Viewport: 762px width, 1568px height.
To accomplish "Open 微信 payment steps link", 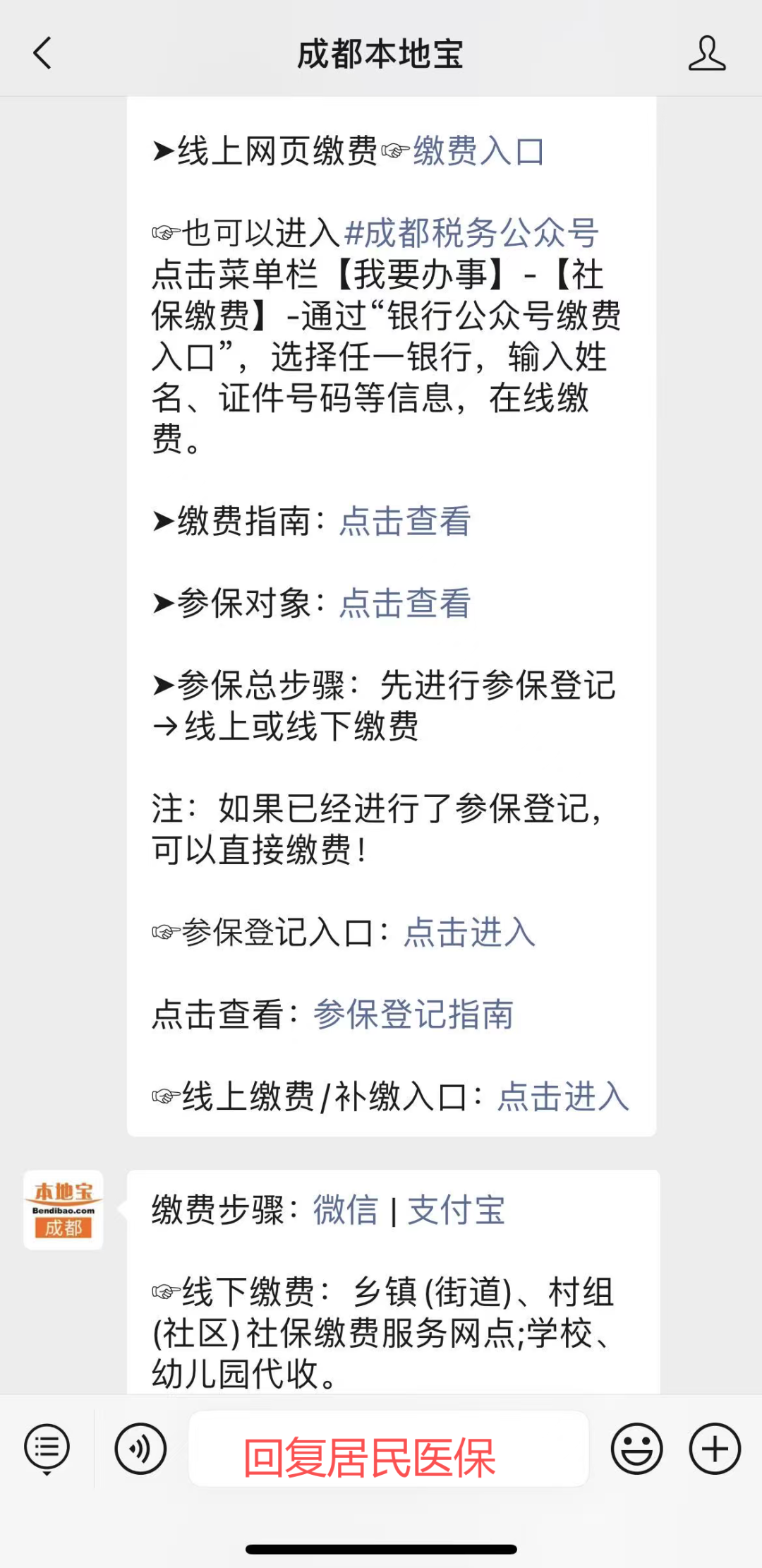I will click(x=346, y=1210).
